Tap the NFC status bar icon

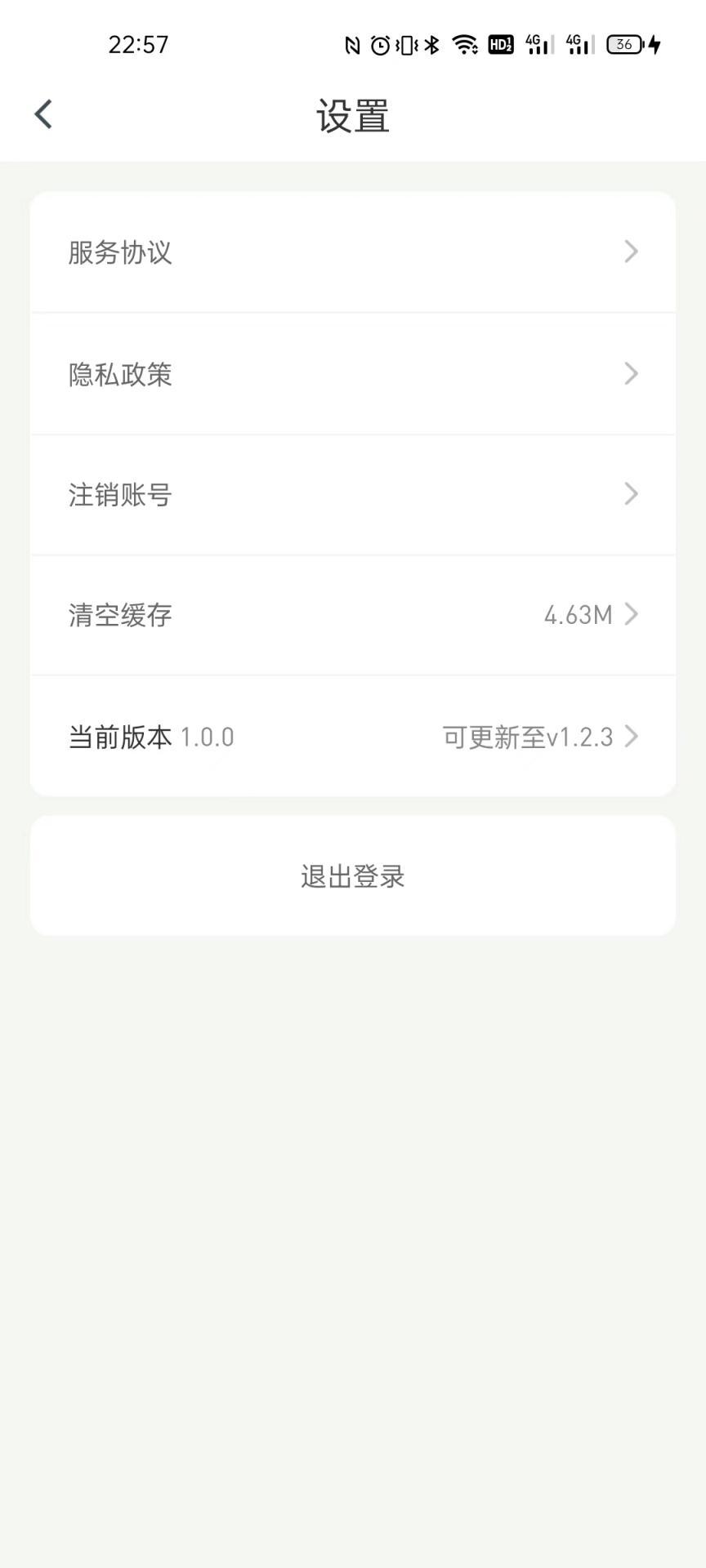point(354,44)
